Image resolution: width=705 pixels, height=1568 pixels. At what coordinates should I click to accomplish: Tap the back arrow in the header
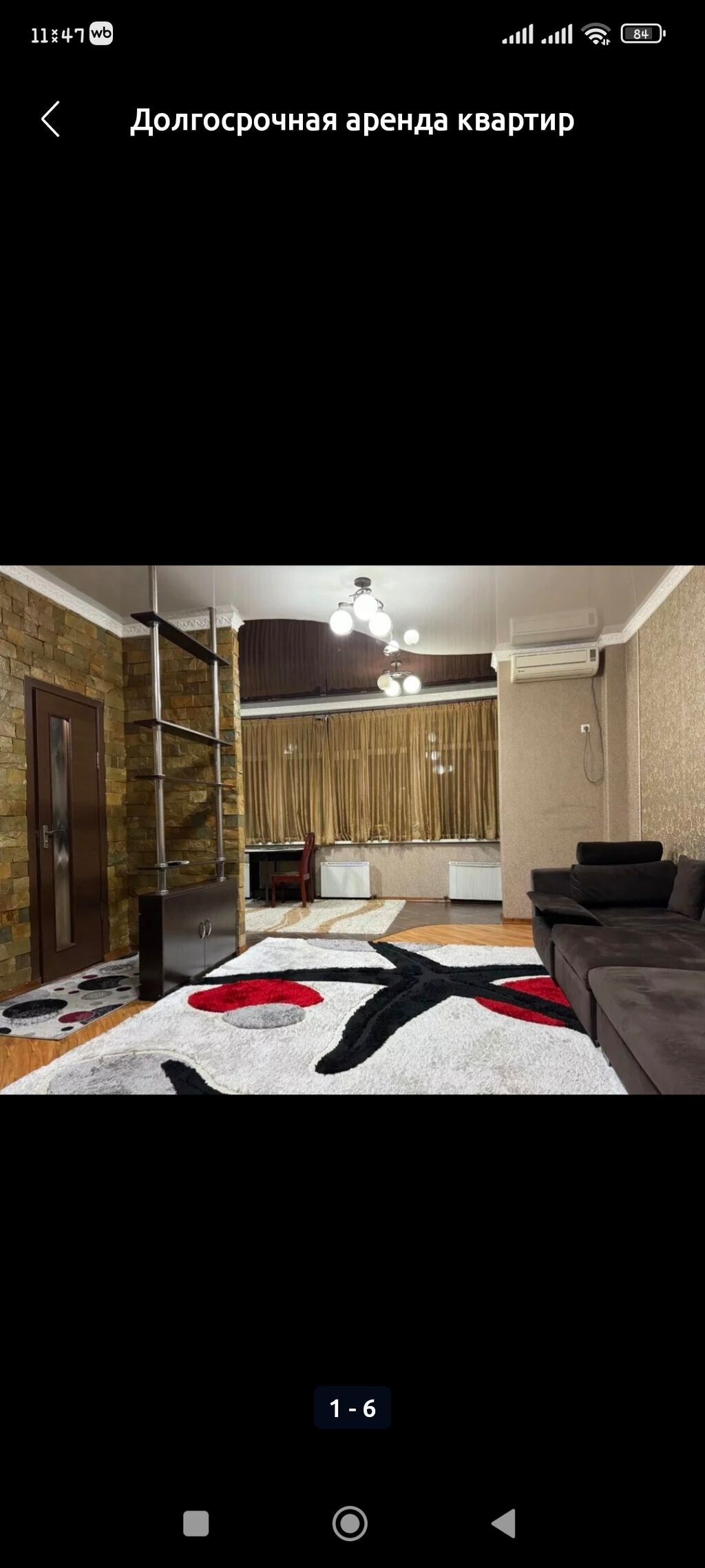pos(50,119)
